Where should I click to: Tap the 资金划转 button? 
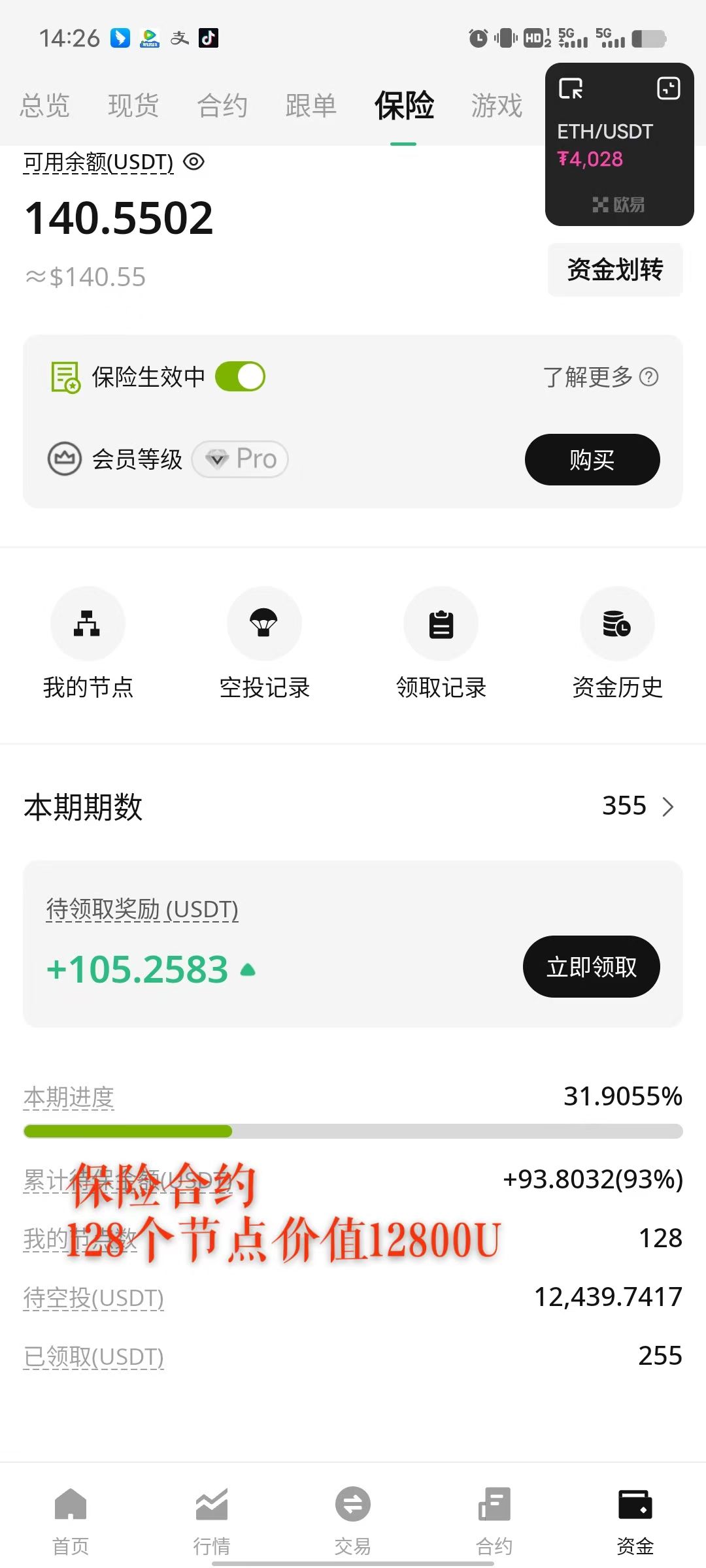(x=614, y=270)
